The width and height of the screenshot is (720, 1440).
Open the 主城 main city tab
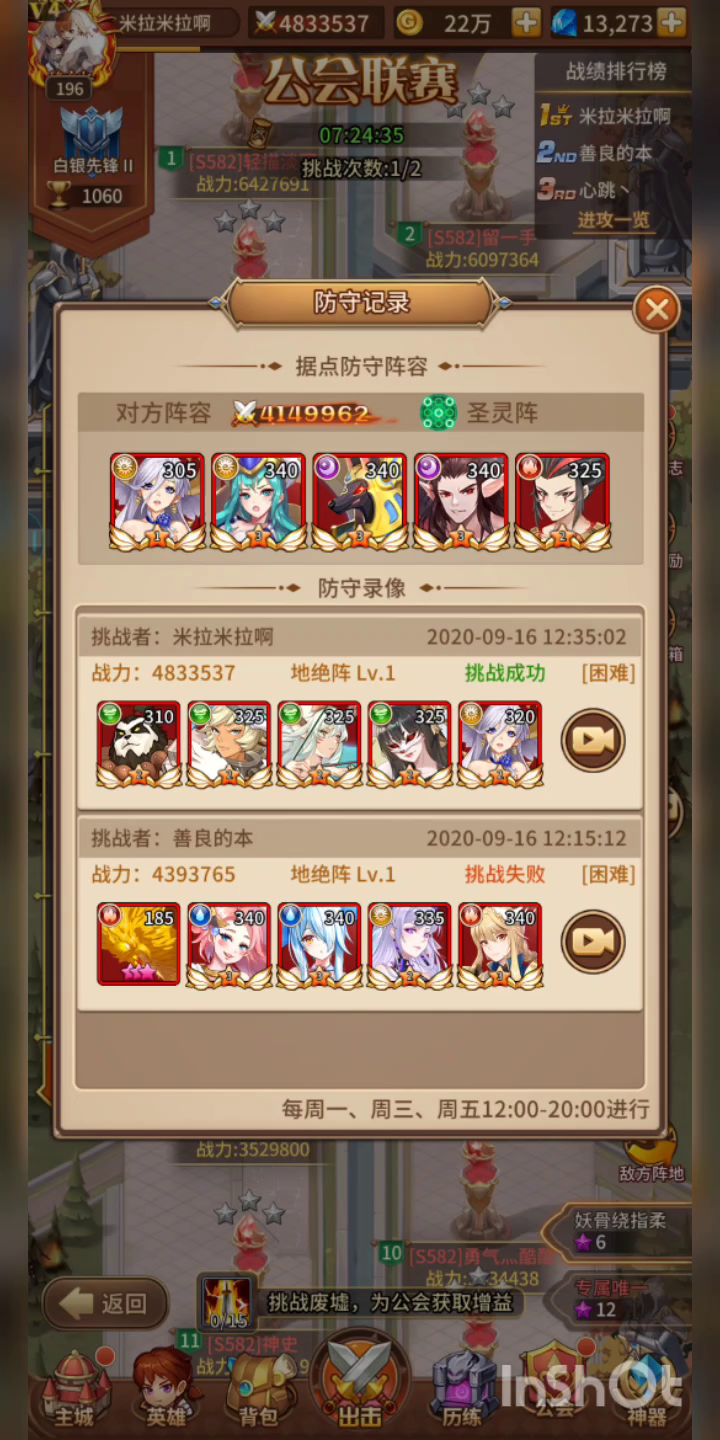(x=75, y=1388)
